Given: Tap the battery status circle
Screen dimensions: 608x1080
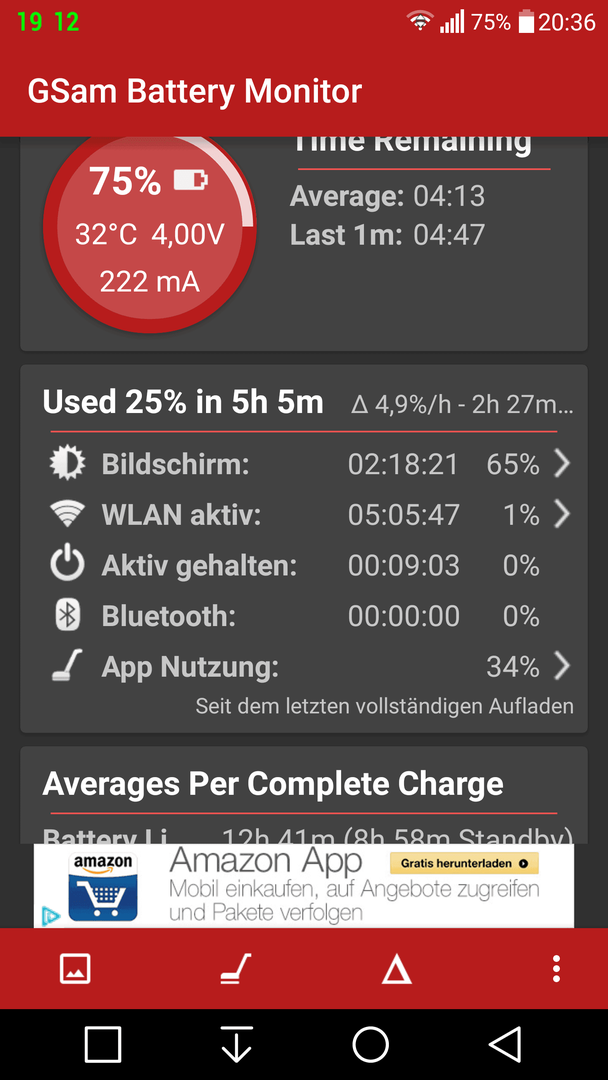Looking at the screenshot, I should (150, 230).
